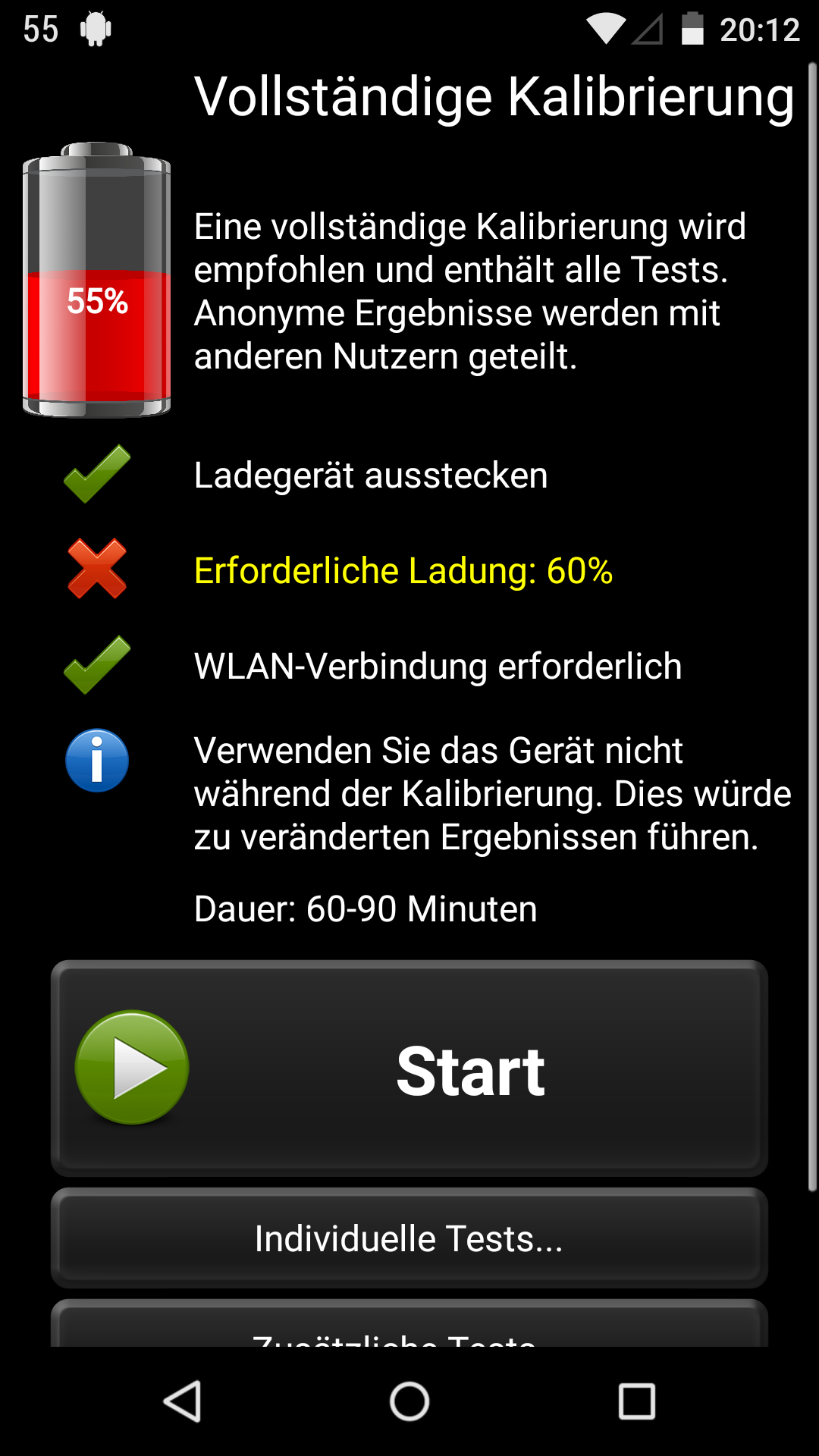Open the Zusätzliche Tests button
The width and height of the screenshot is (819, 1456).
pyautogui.click(x=409, y=1329)
